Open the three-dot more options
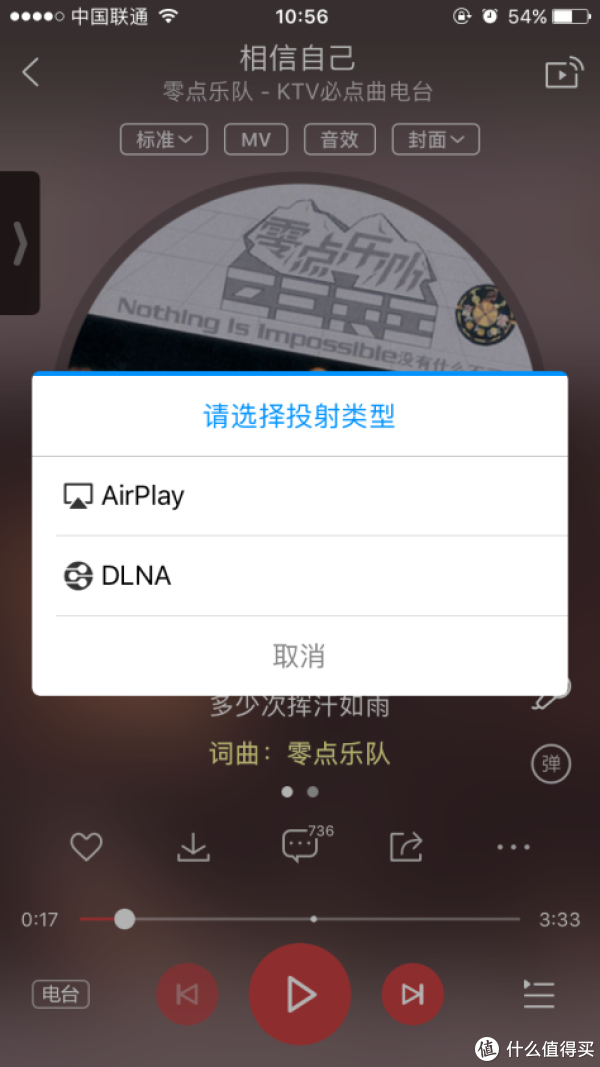Viewport: 600px width, 1067px height. coord(513,847)
